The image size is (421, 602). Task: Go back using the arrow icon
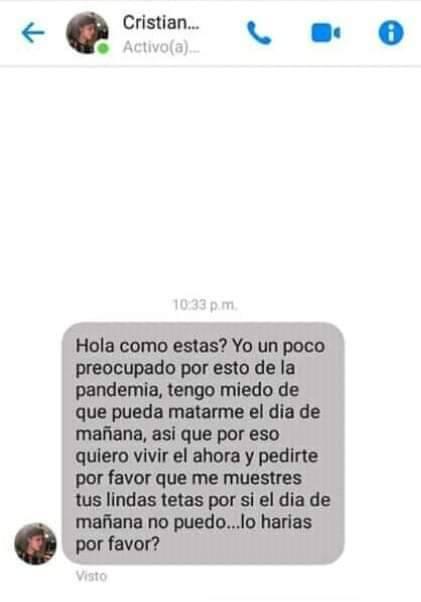coord(33,33)
